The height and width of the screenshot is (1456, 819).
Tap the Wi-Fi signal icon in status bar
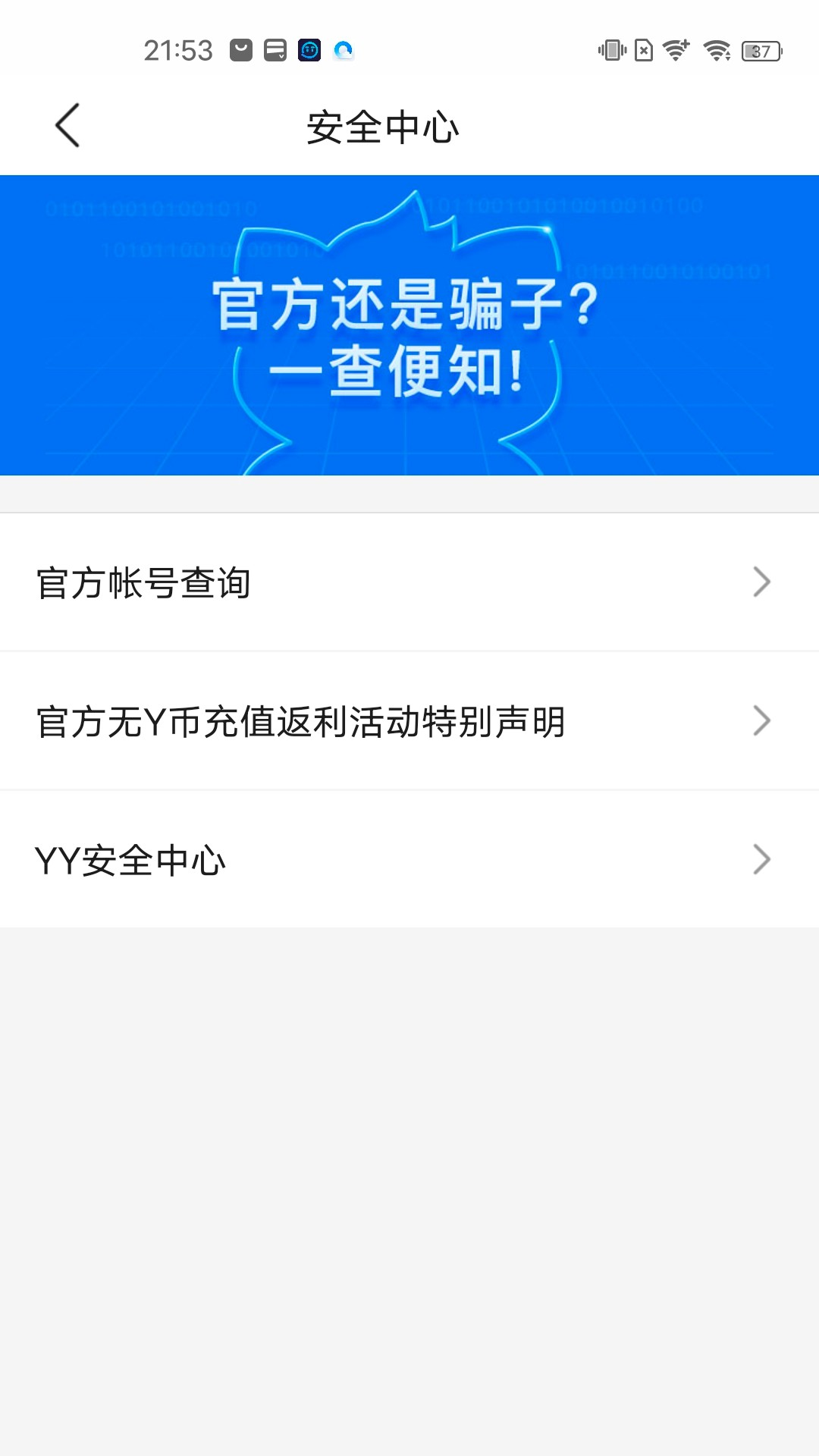717,50
